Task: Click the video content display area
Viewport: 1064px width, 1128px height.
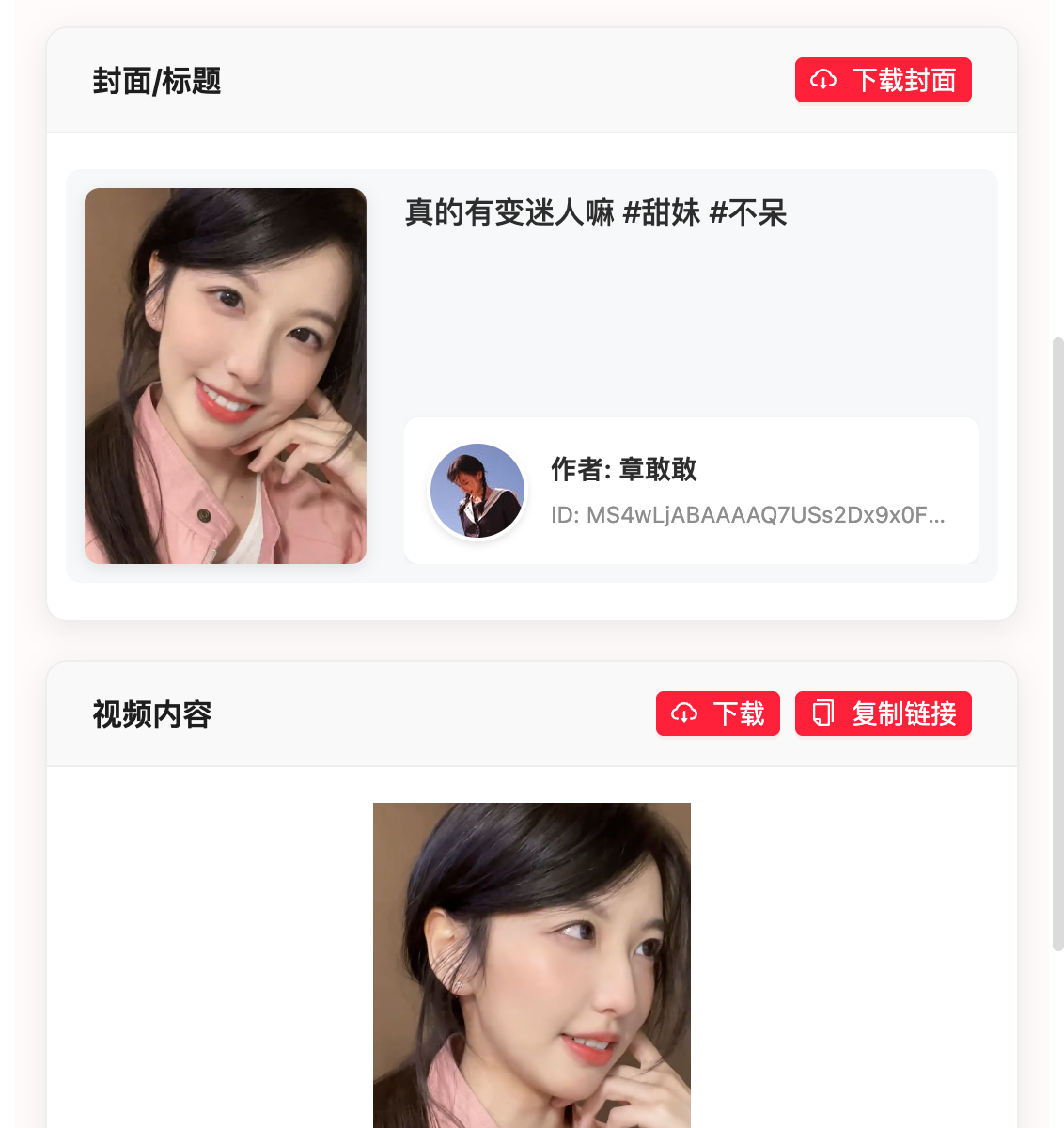Action: pyautogui.click(x=532, y=940)
